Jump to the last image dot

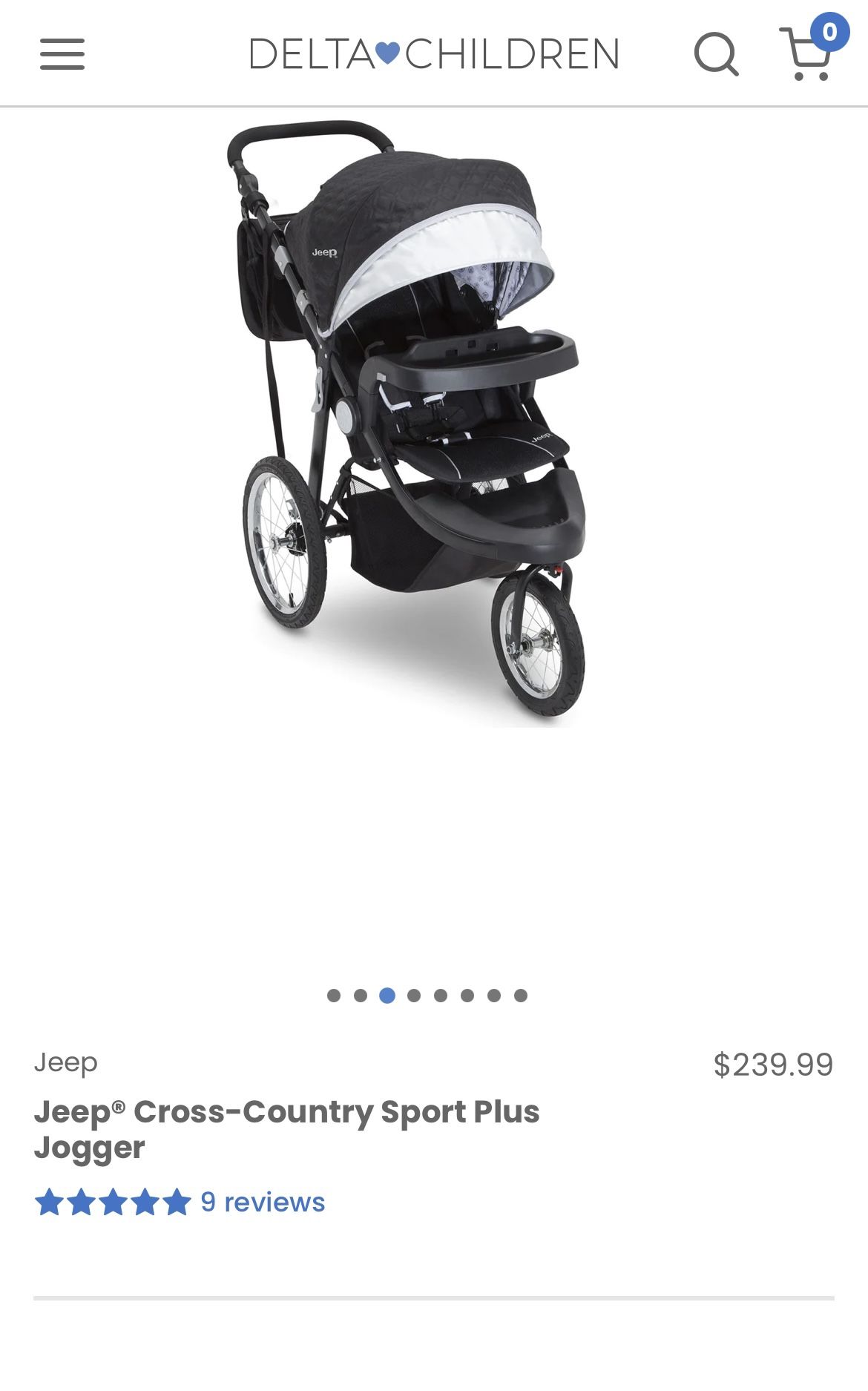coord(521,996)
